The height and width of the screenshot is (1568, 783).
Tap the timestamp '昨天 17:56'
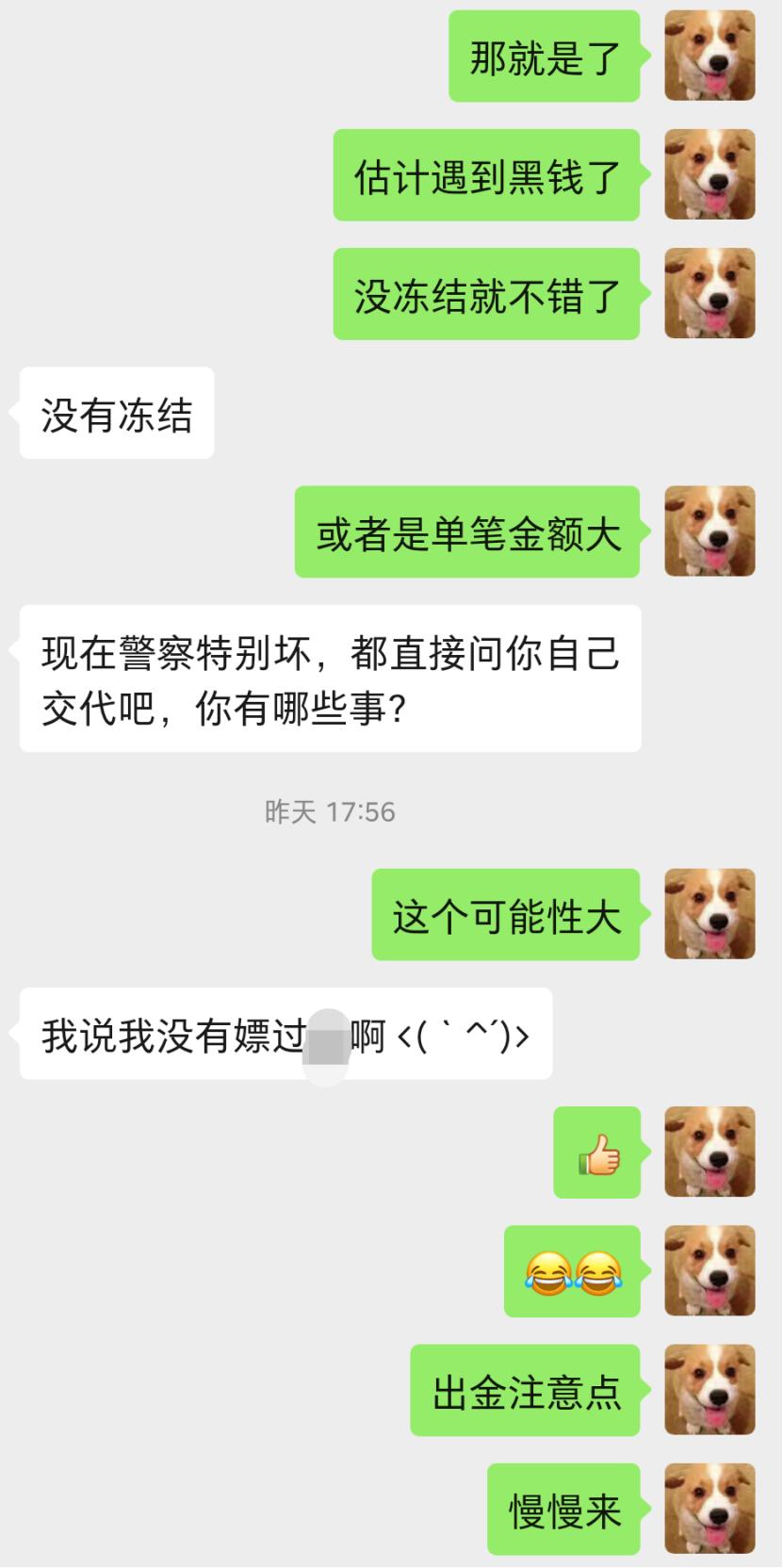[331, 811]
